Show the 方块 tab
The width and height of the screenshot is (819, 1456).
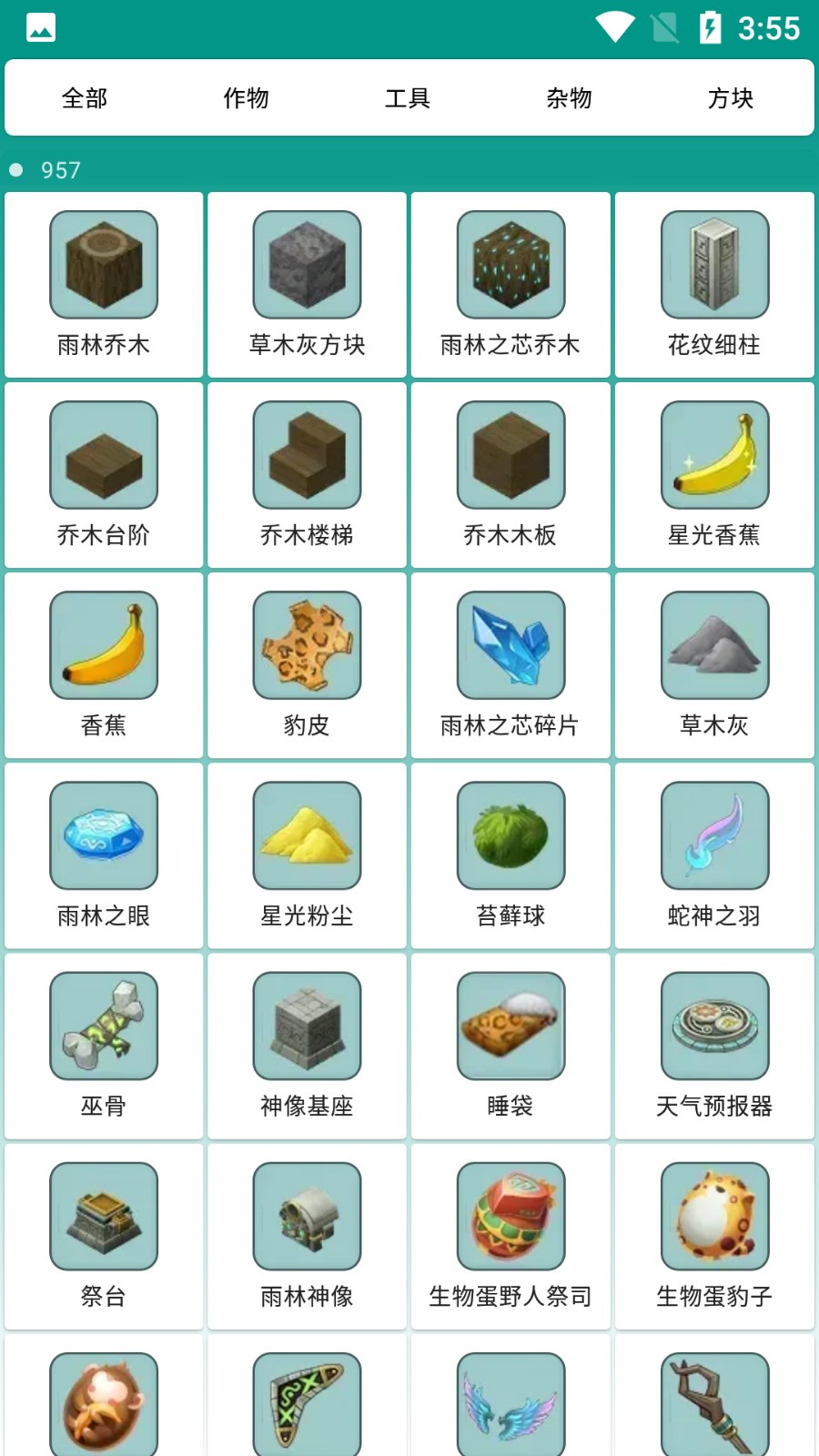(x=731, y=98)
